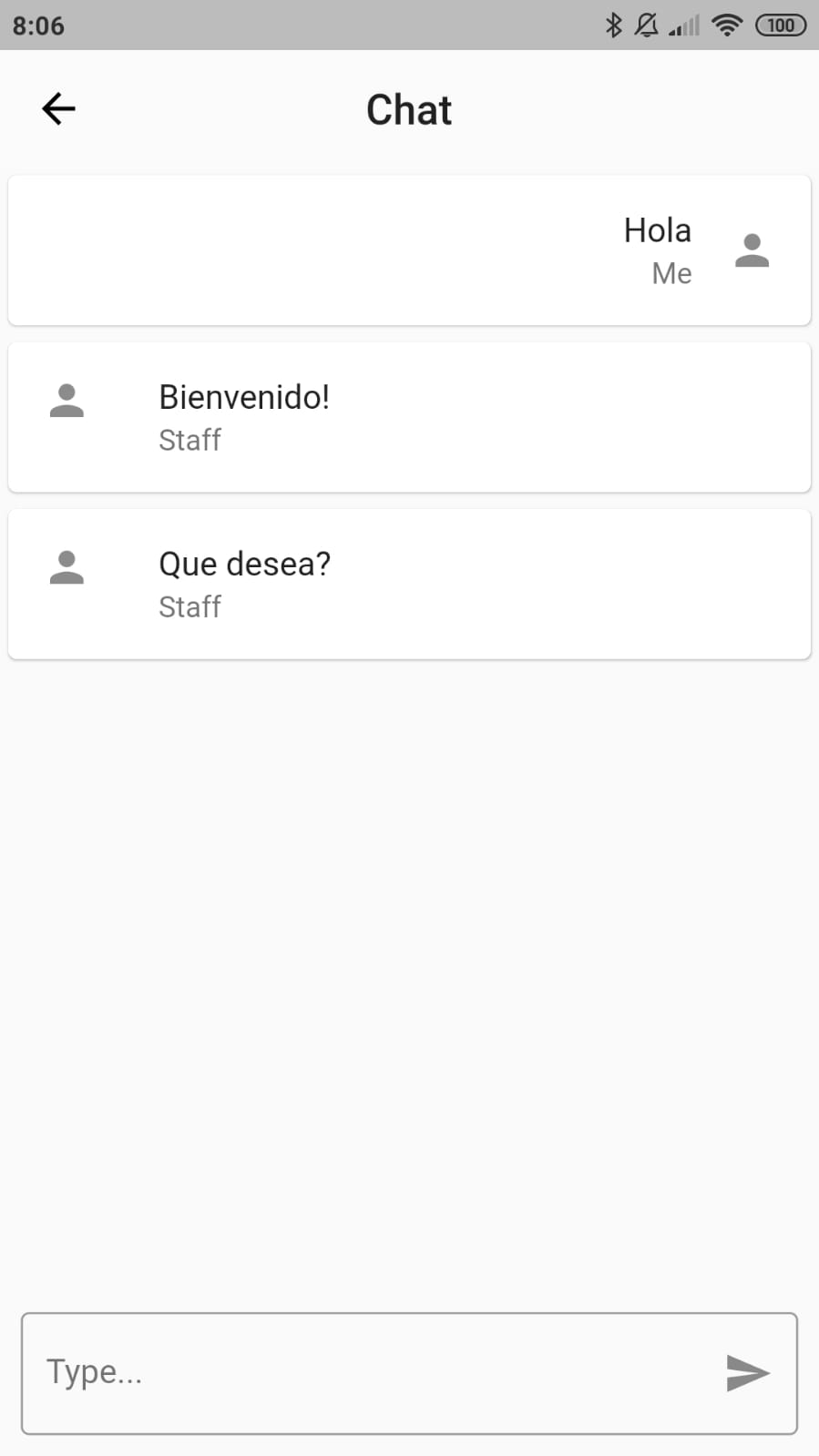The height and width of the screenshot is (1456, 819).
Task: Tap the send arrow icon
Action: pos(747,1372)
